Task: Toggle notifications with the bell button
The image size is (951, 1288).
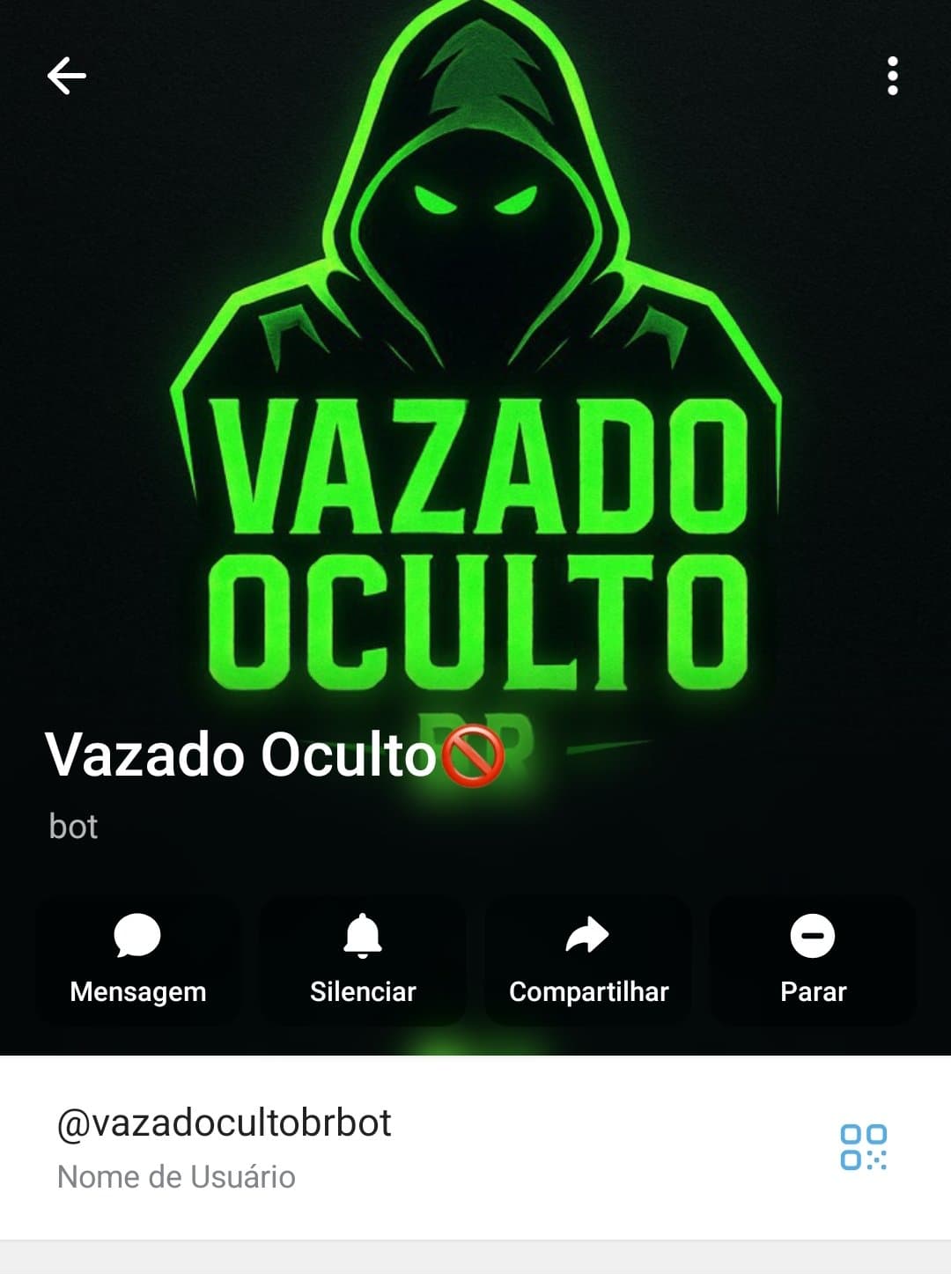Action: [361, 935]
